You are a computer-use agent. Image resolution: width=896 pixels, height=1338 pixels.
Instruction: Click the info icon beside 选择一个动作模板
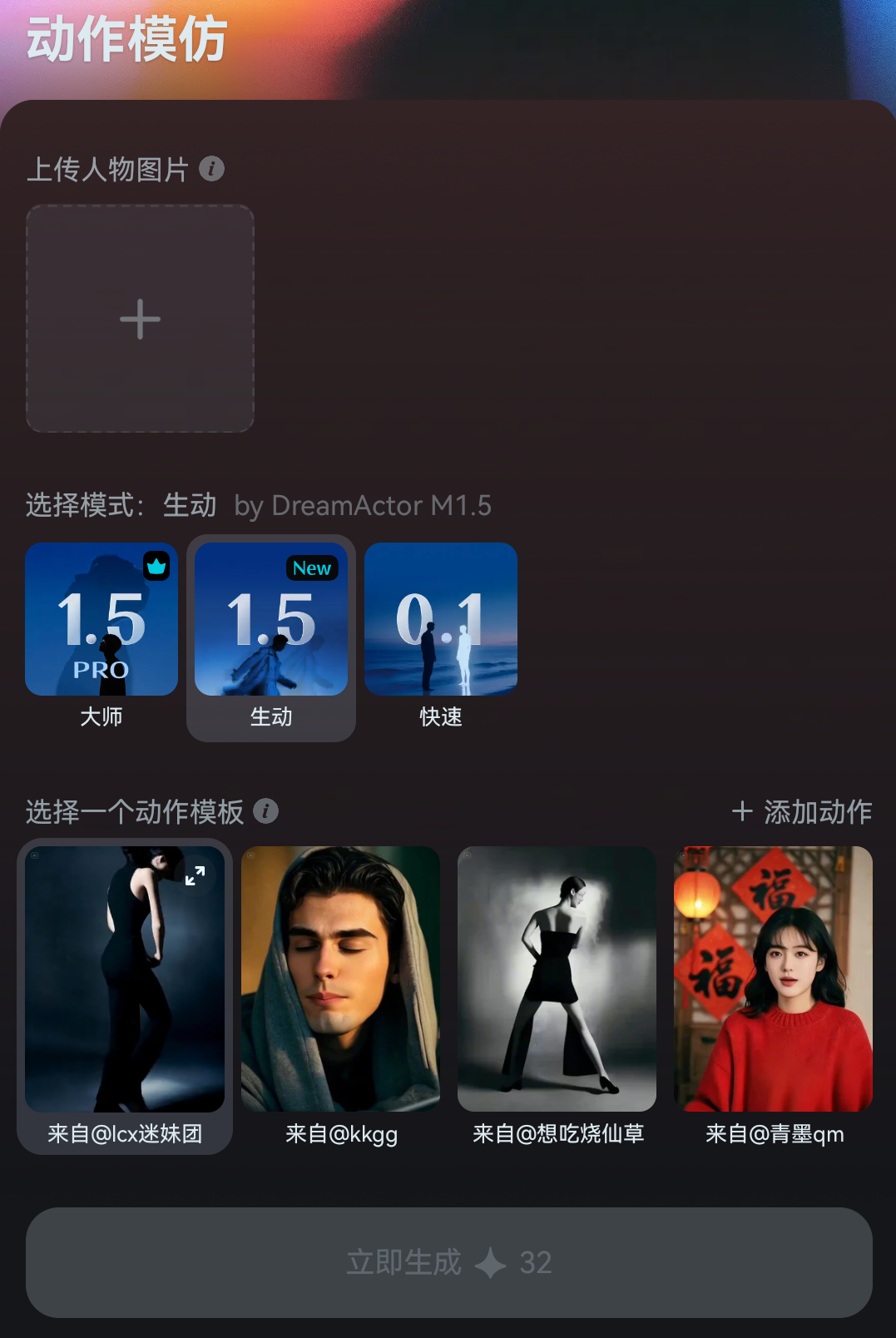[265, 812]
